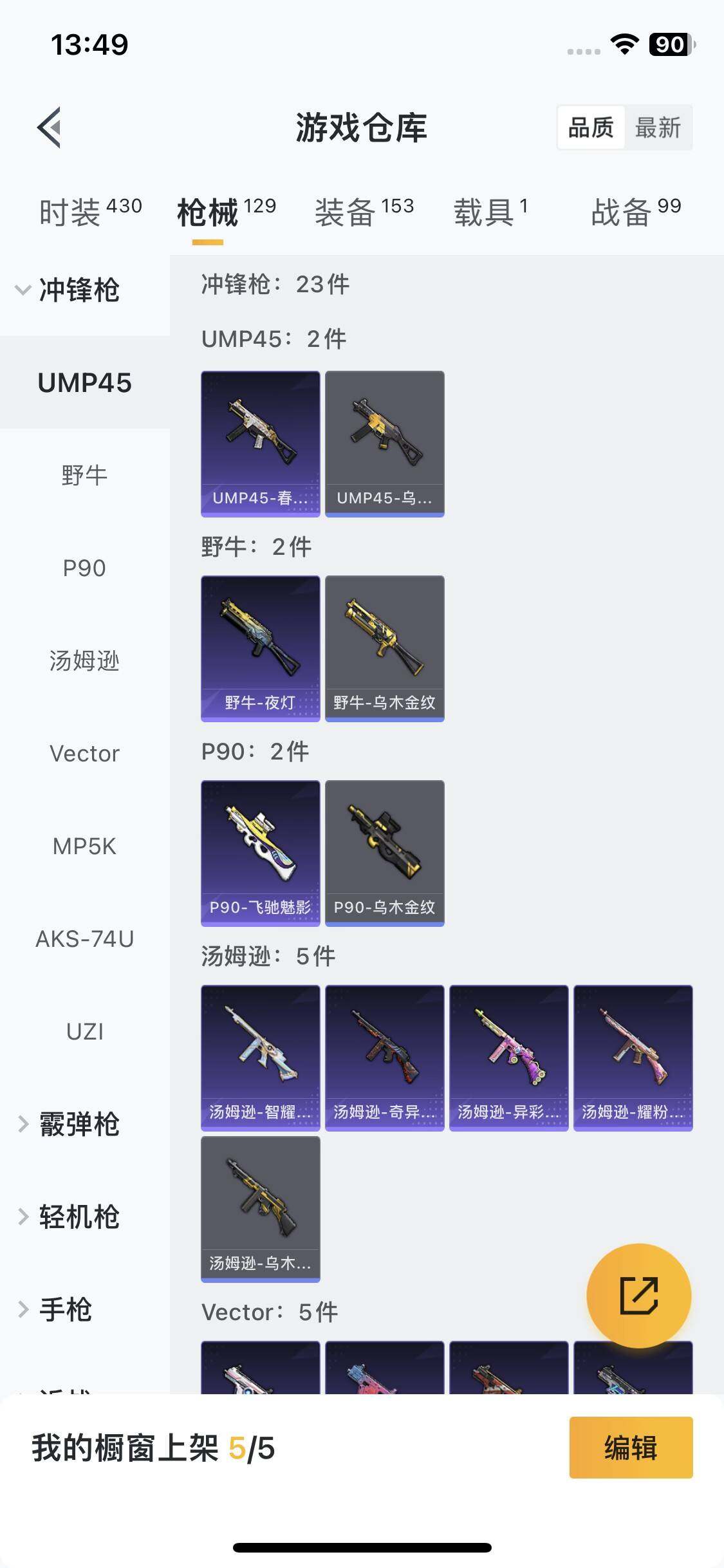Open the P90-乌木金纹 thumbnail
724x1568 pixels.
point(384,853)
